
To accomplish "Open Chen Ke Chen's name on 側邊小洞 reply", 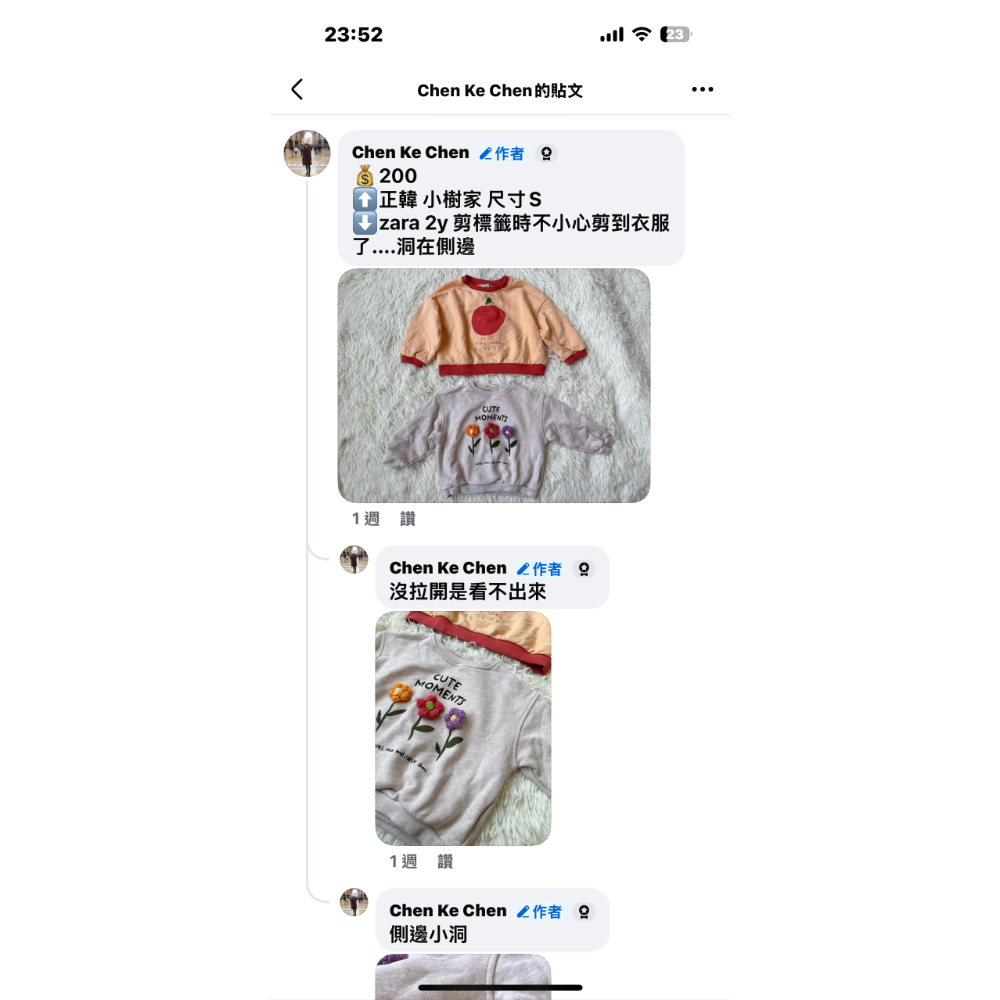I will [448, 910].
